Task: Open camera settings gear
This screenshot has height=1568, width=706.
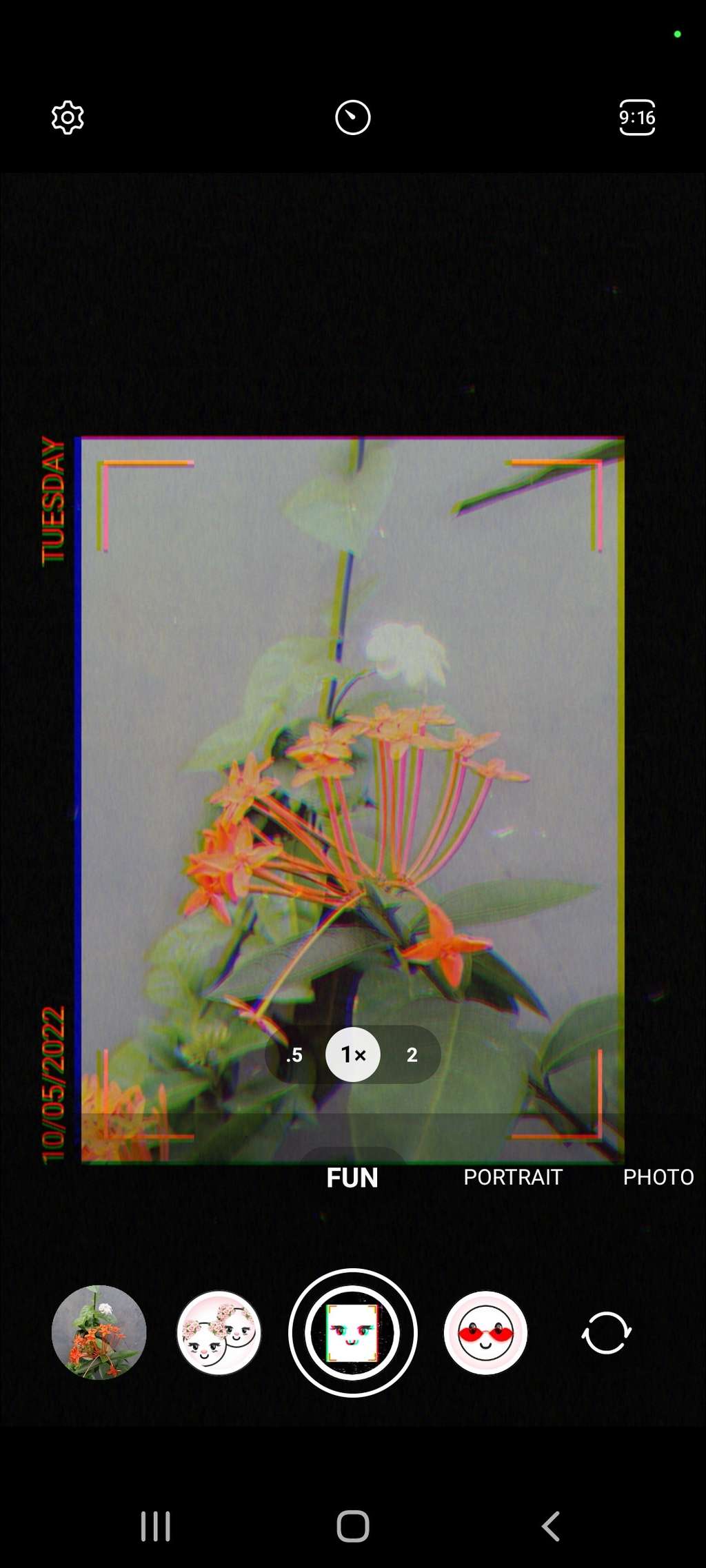Action: click(x=68, y=118)
